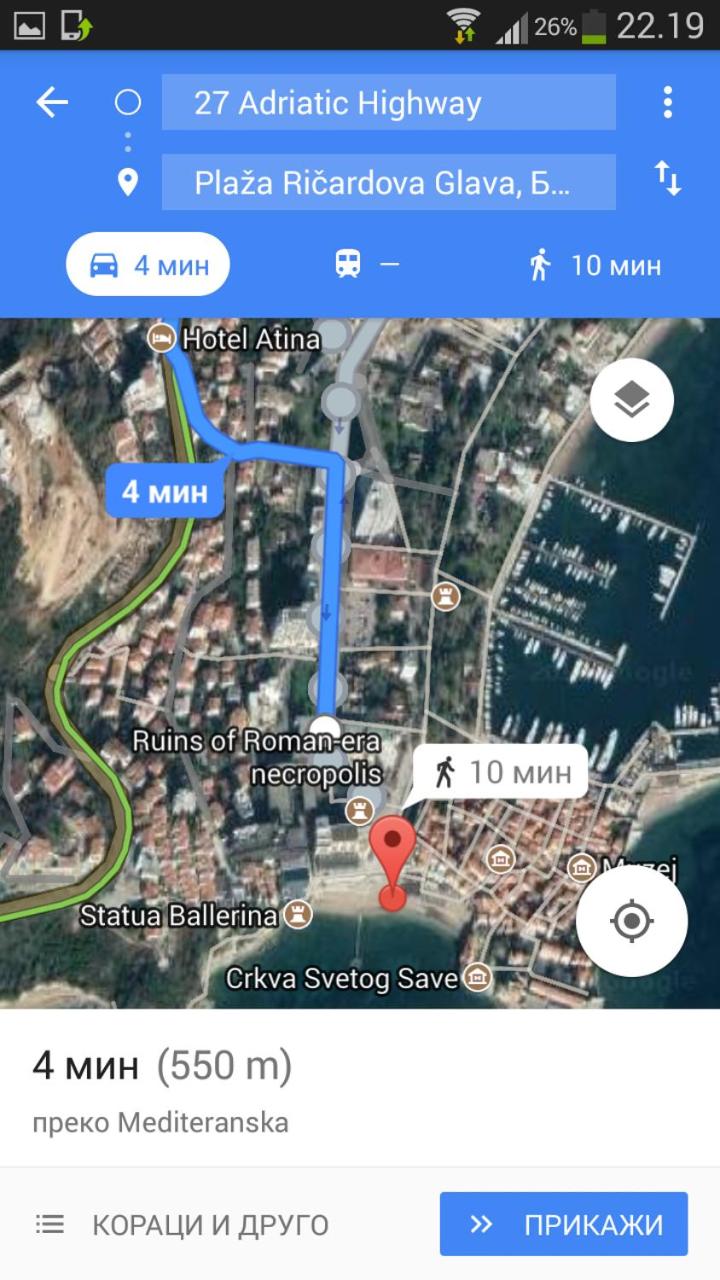Screen dimensions: 720x1280
Task: Select Hotel Atina on the map
Action: point(234,339)
